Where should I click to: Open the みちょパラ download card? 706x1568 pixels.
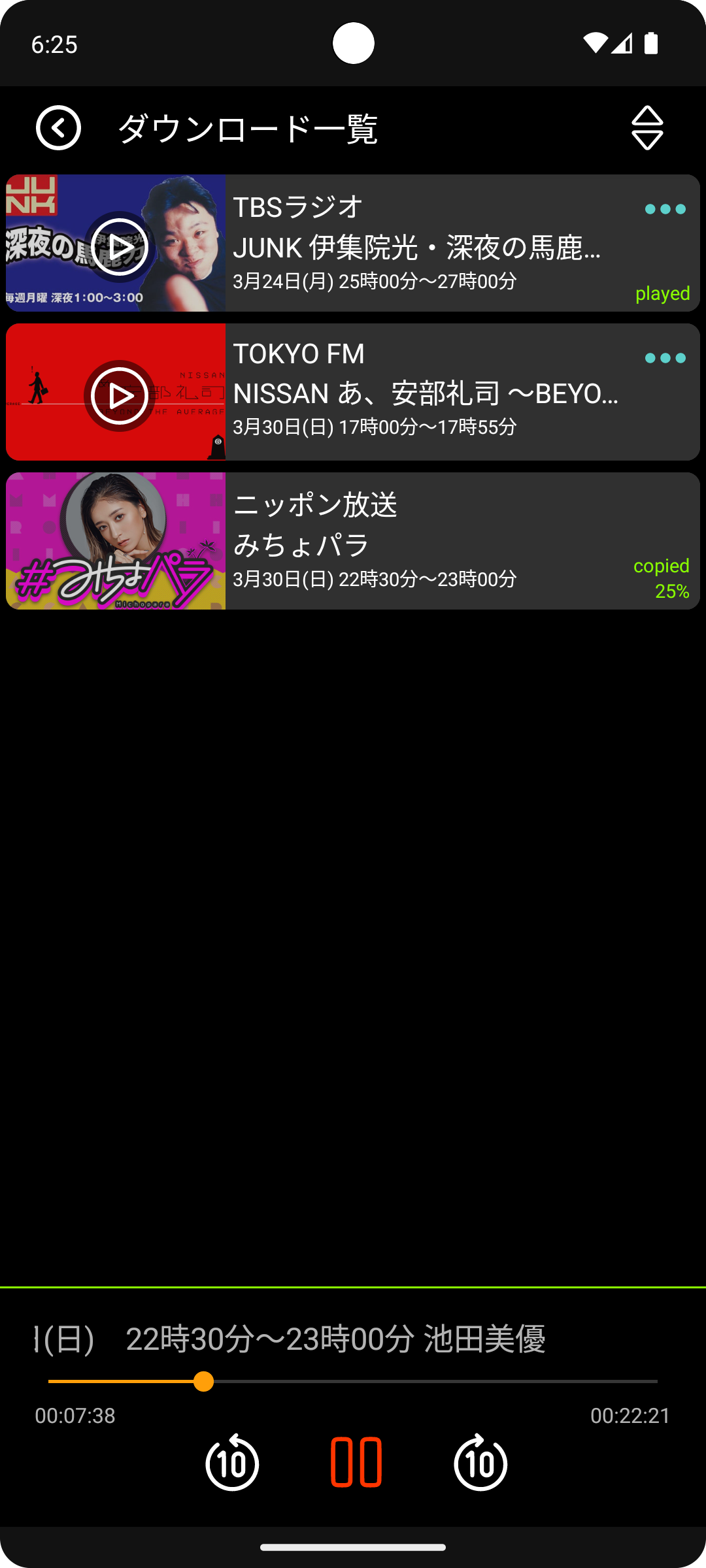pyautogui.click(x=425, y=541)
